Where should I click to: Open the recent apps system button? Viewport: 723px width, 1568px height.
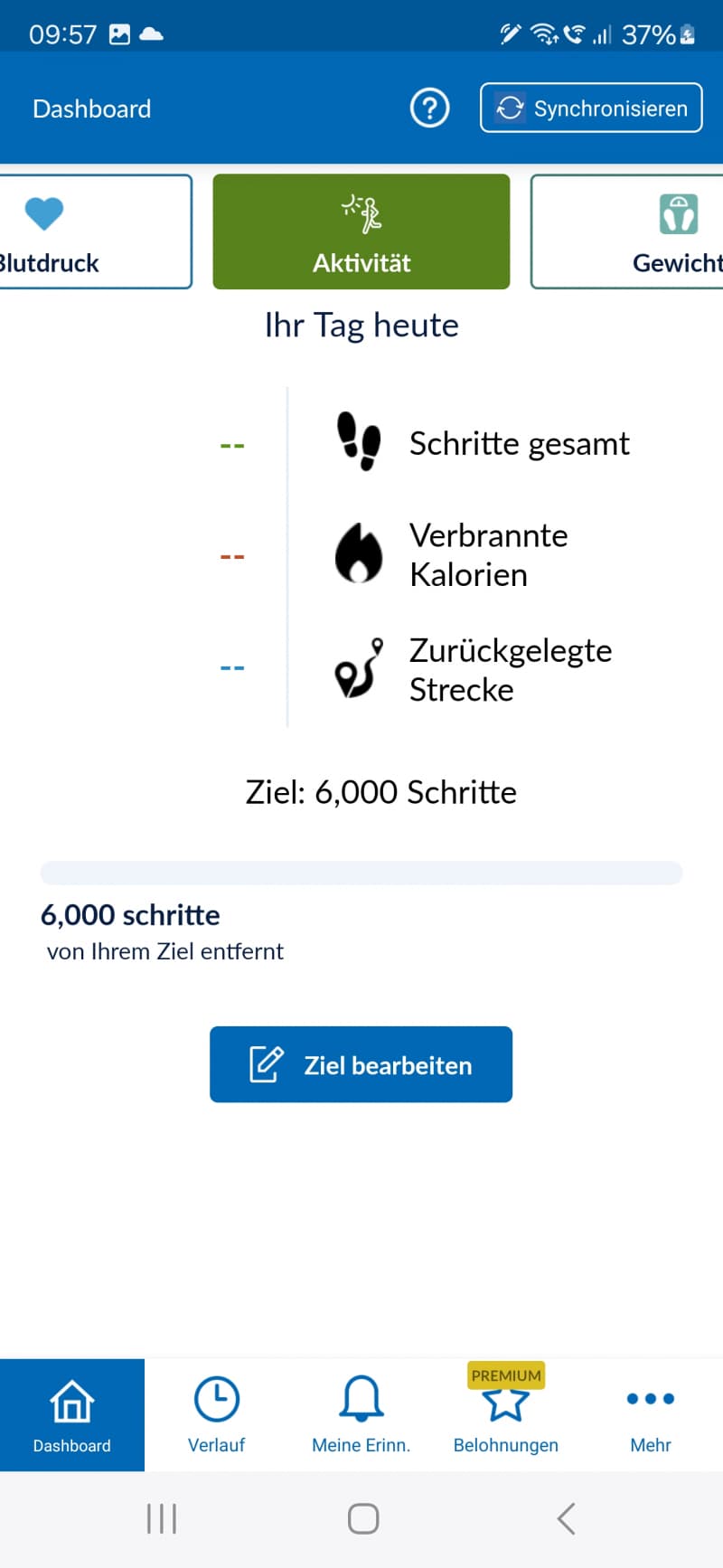tap(162, 1519)
